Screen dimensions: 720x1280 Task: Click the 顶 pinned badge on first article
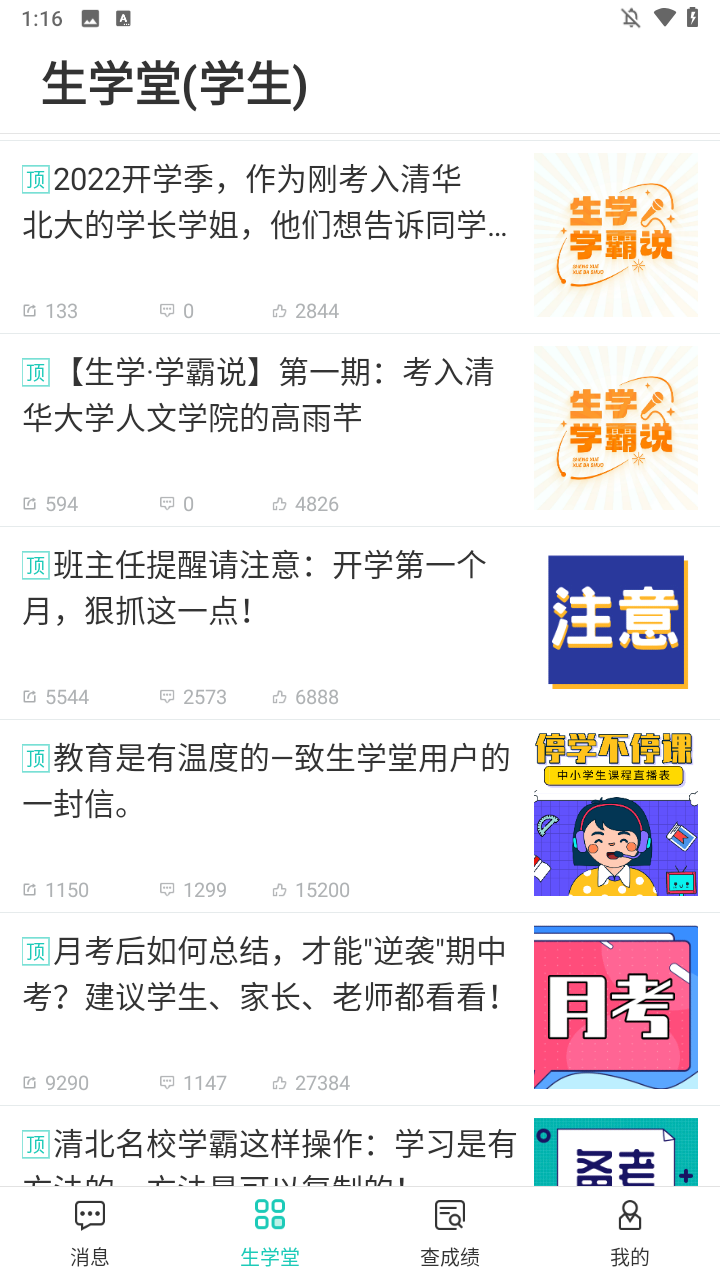tap(36, 177)
